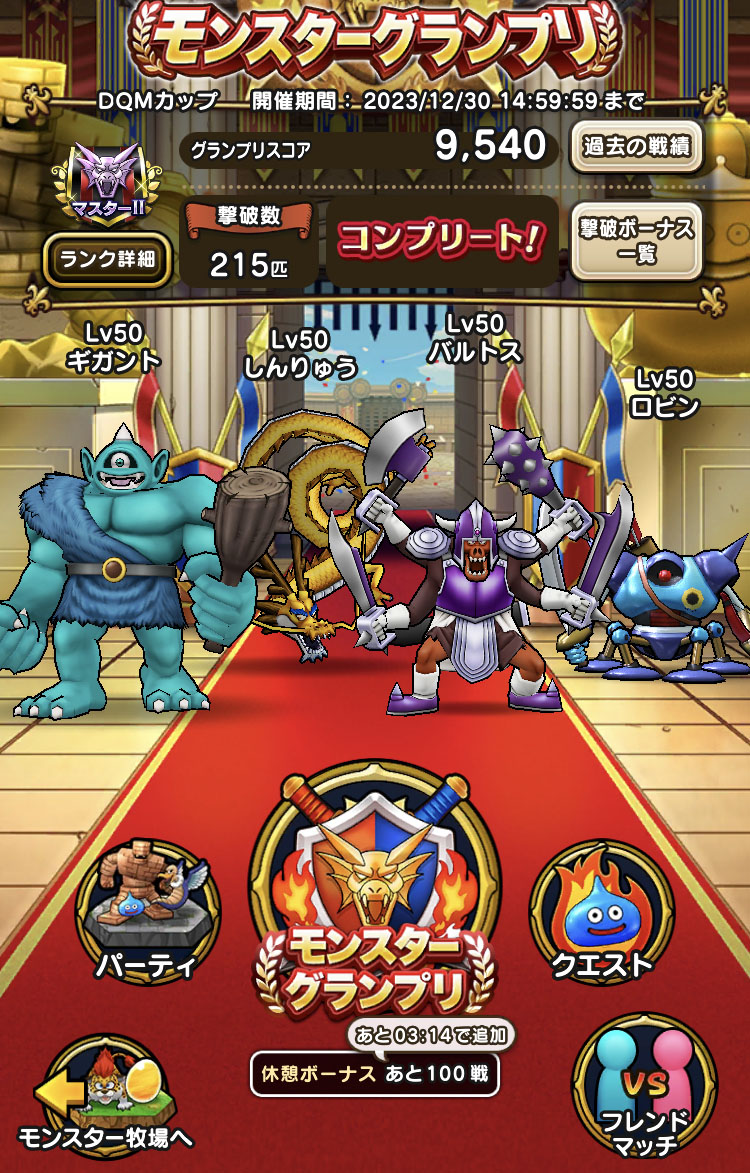Open ランク詳細 rank details
Viewport: 750px width, 1173px height.
pyautogui.click(x=107, y=259)
